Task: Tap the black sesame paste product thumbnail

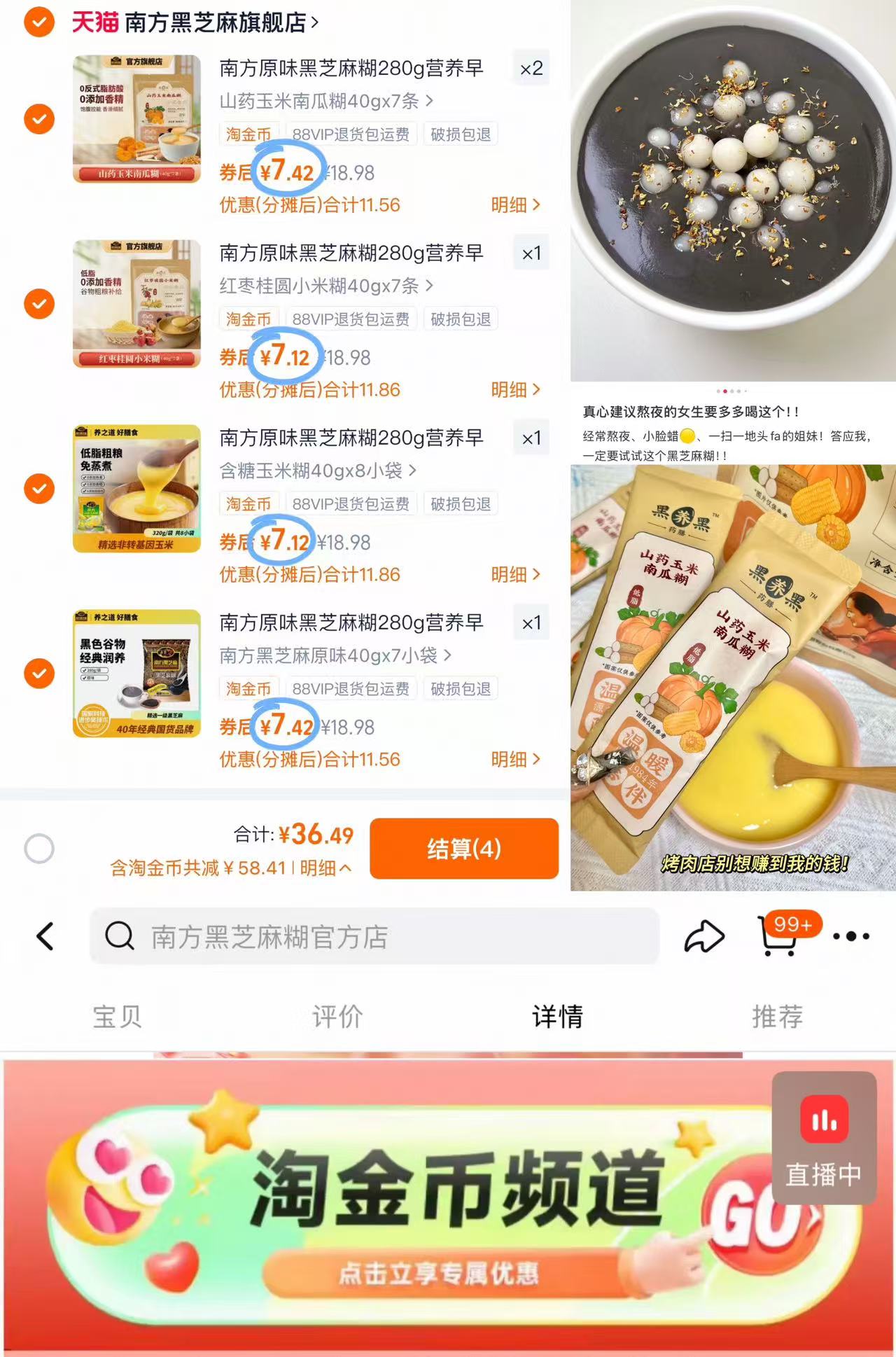Action: [136, 671]
